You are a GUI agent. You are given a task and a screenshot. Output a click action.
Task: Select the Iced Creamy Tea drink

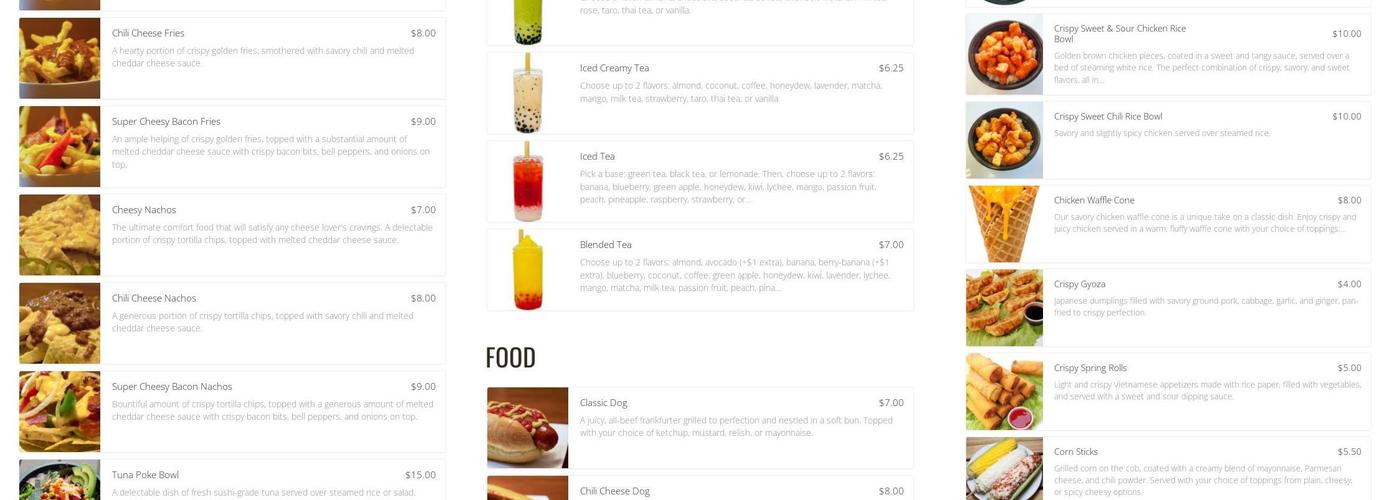tap(700, 92)
